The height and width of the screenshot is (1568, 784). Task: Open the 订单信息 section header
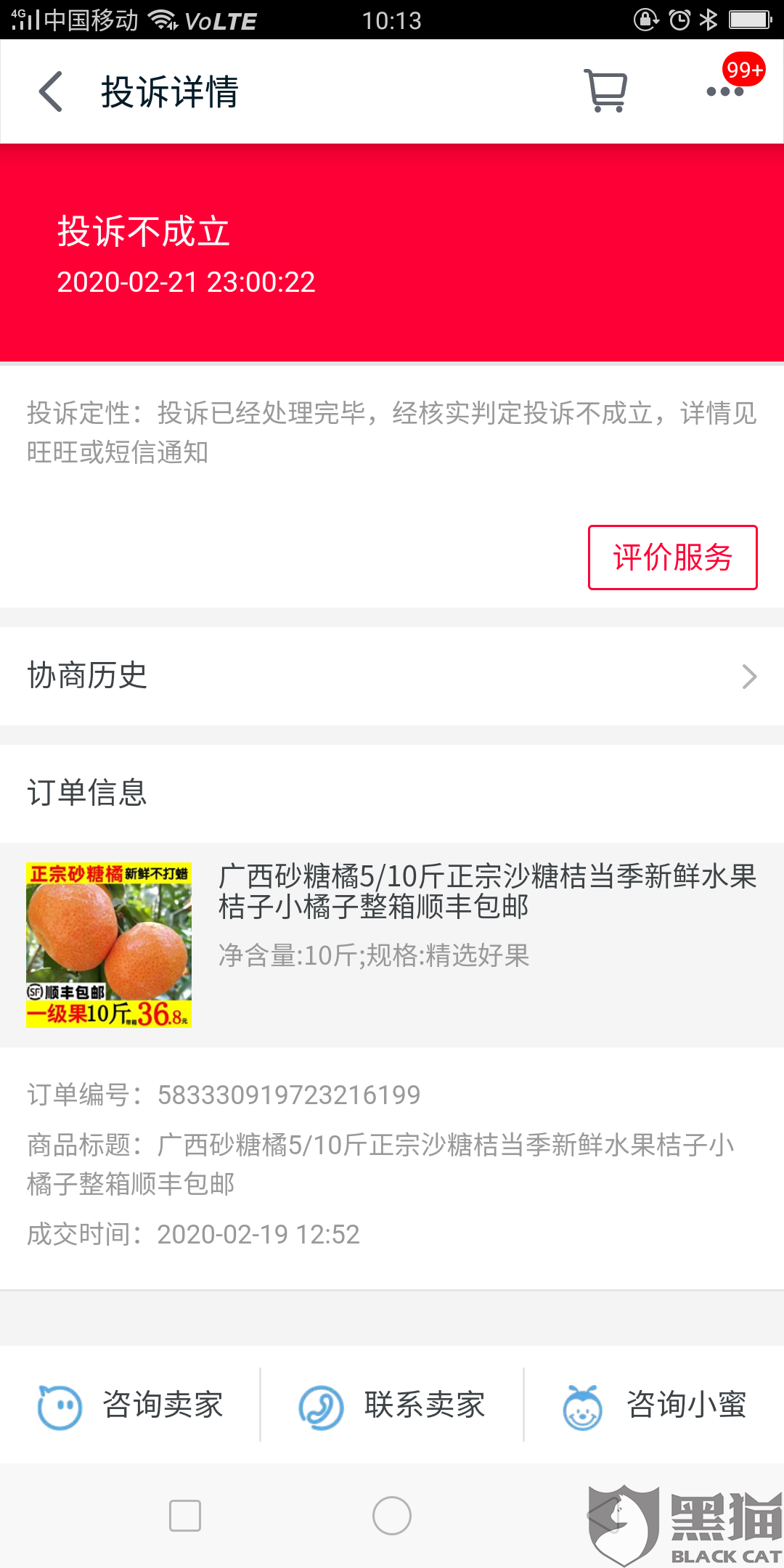tap(88, 793)
